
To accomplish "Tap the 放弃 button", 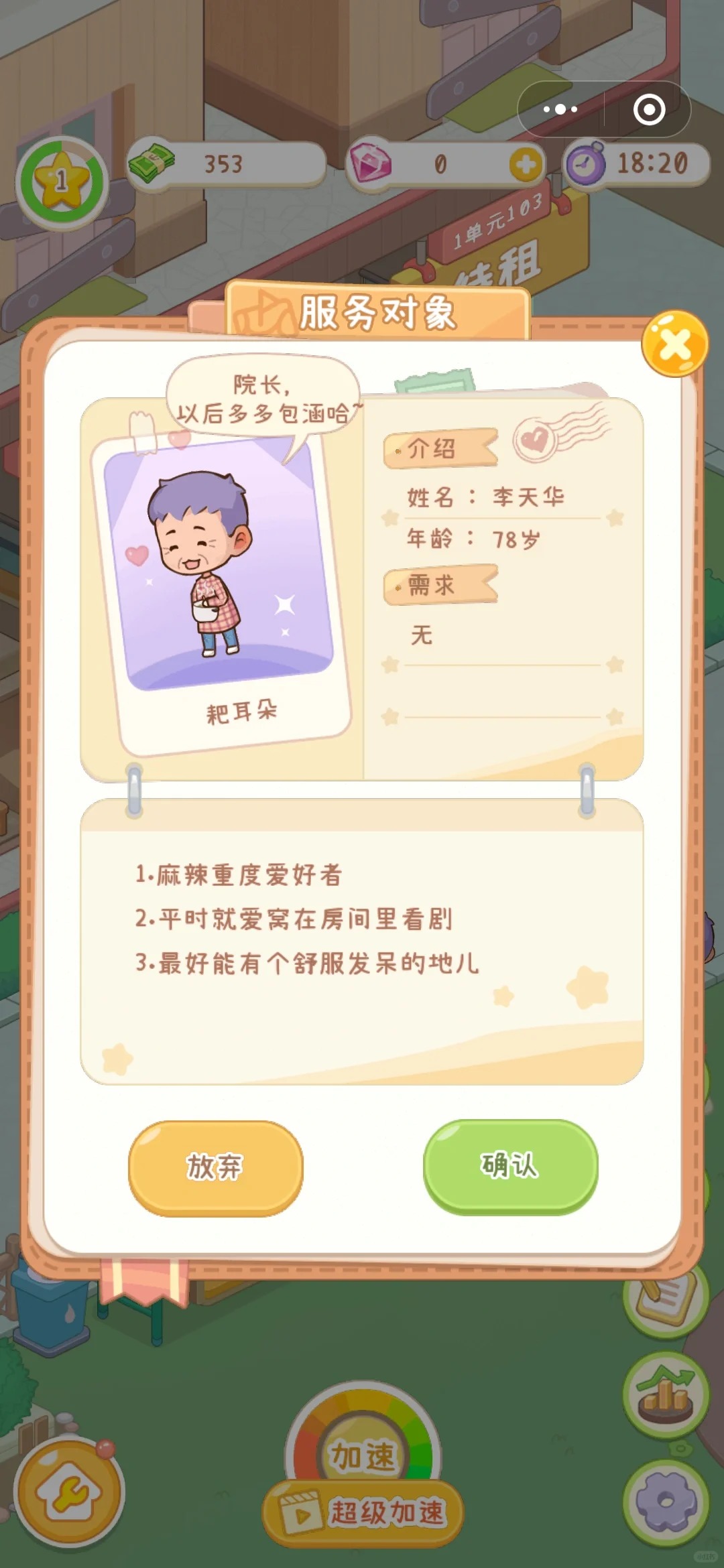I will point(215,1167).
